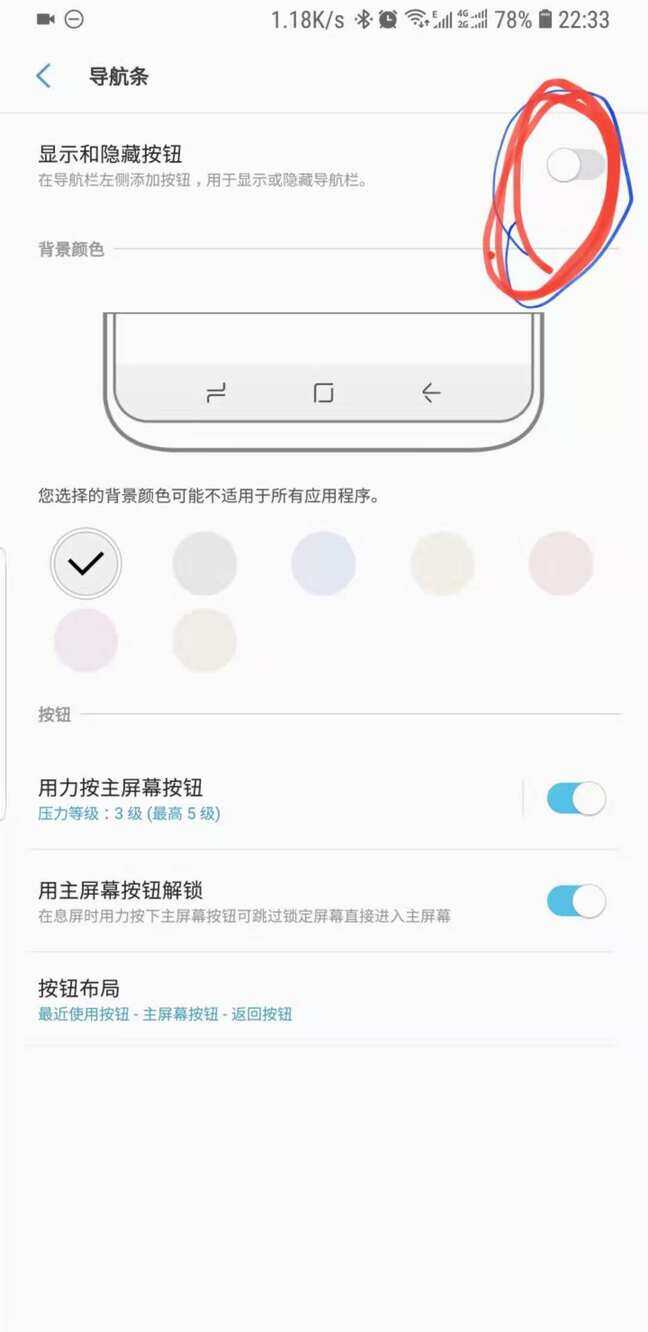Select the white background color swatch

[x=86, y=564]
